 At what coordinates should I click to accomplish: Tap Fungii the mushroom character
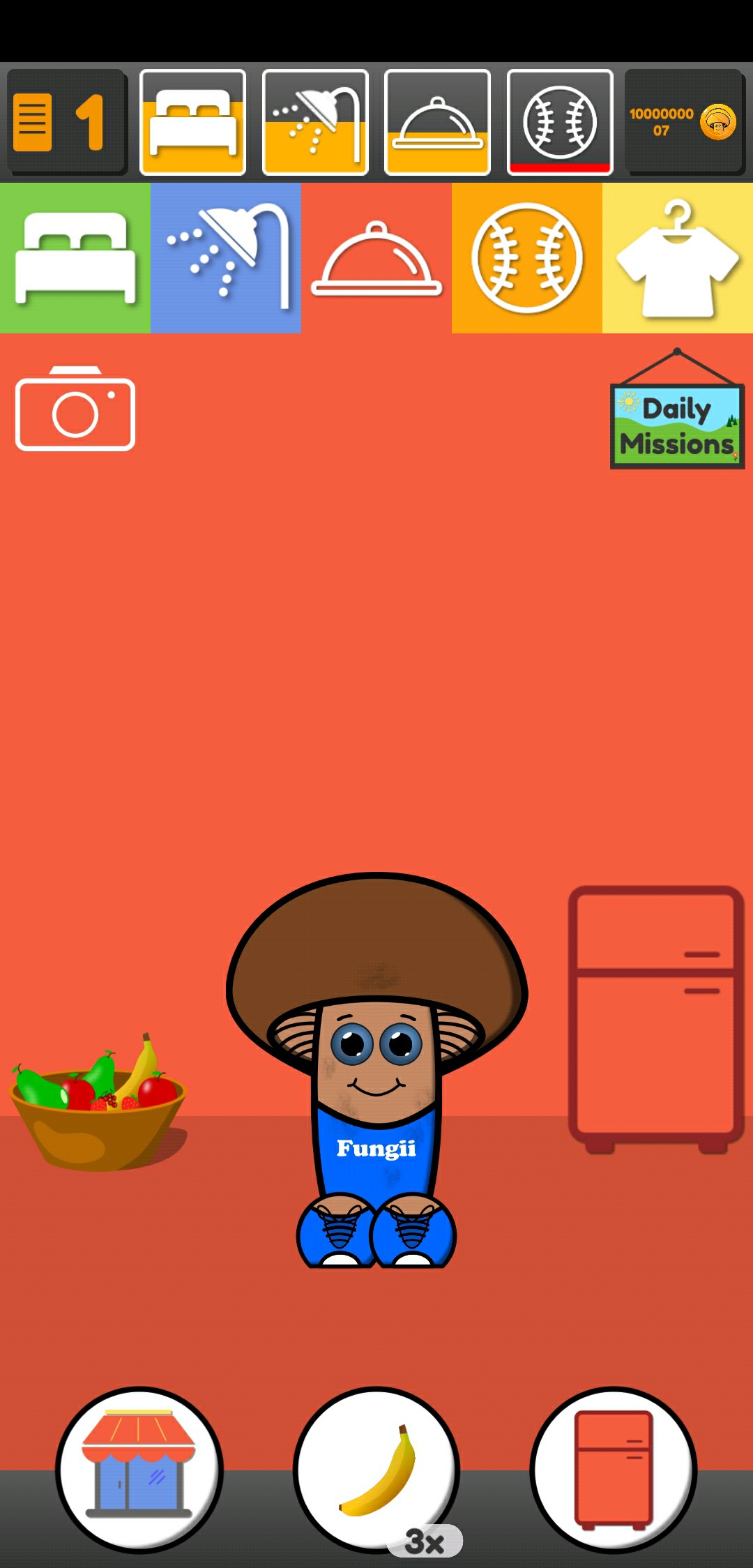pyautogui.click(x=376, y=1067)
